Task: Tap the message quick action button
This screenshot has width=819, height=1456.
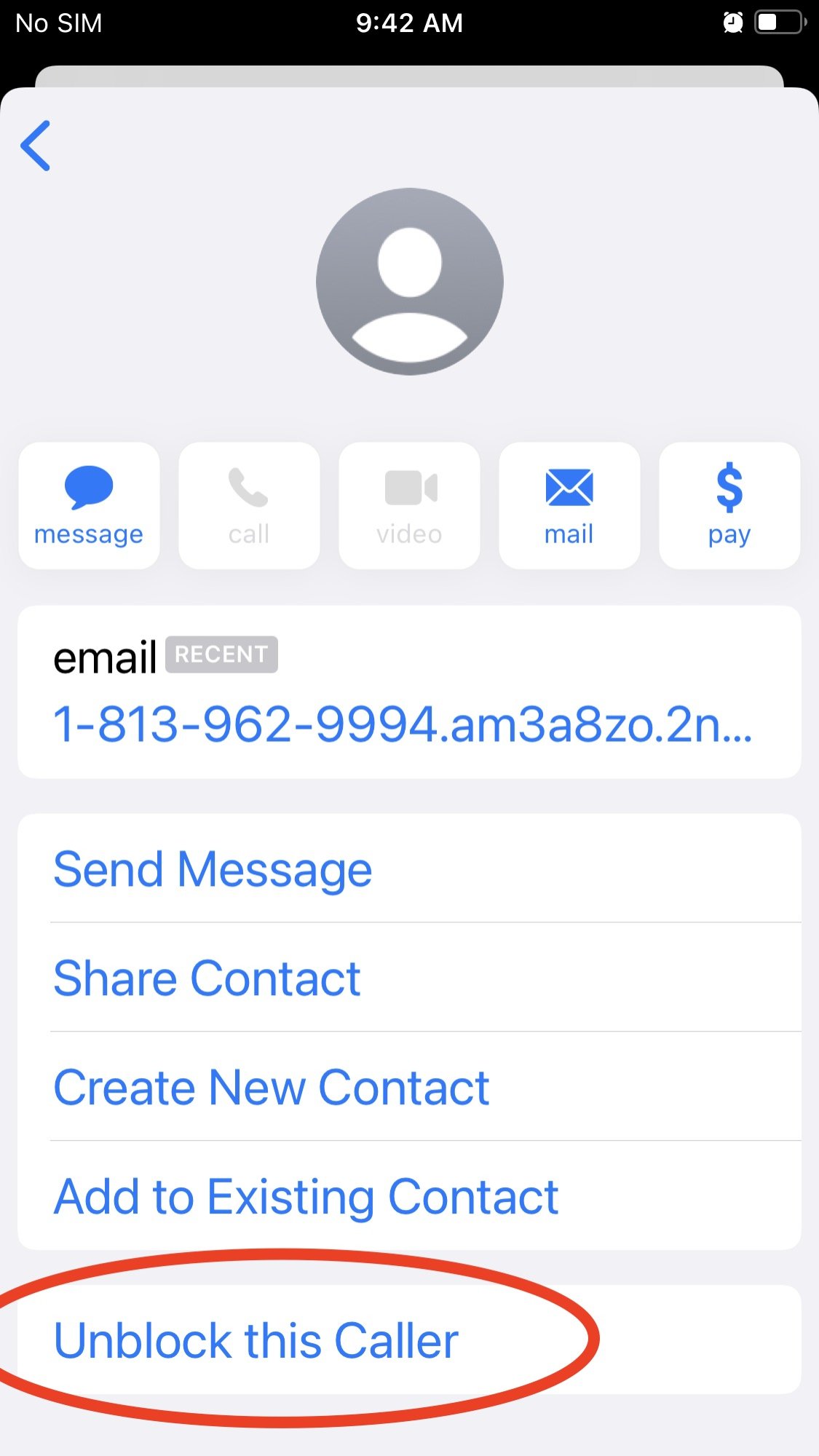Action: [89, 505]
